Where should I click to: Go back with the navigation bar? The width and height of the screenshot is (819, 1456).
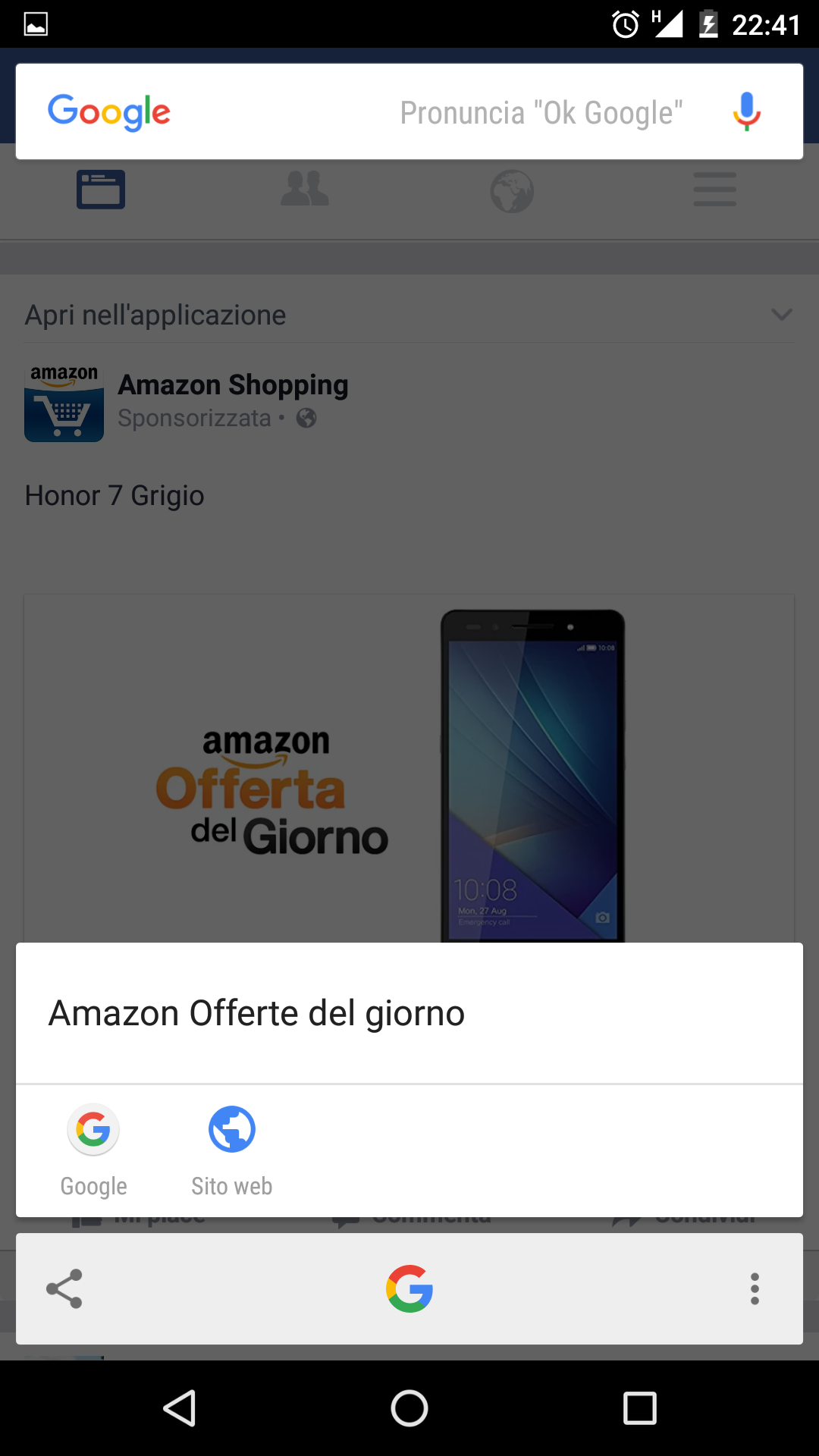click(x=180, y=1408)
